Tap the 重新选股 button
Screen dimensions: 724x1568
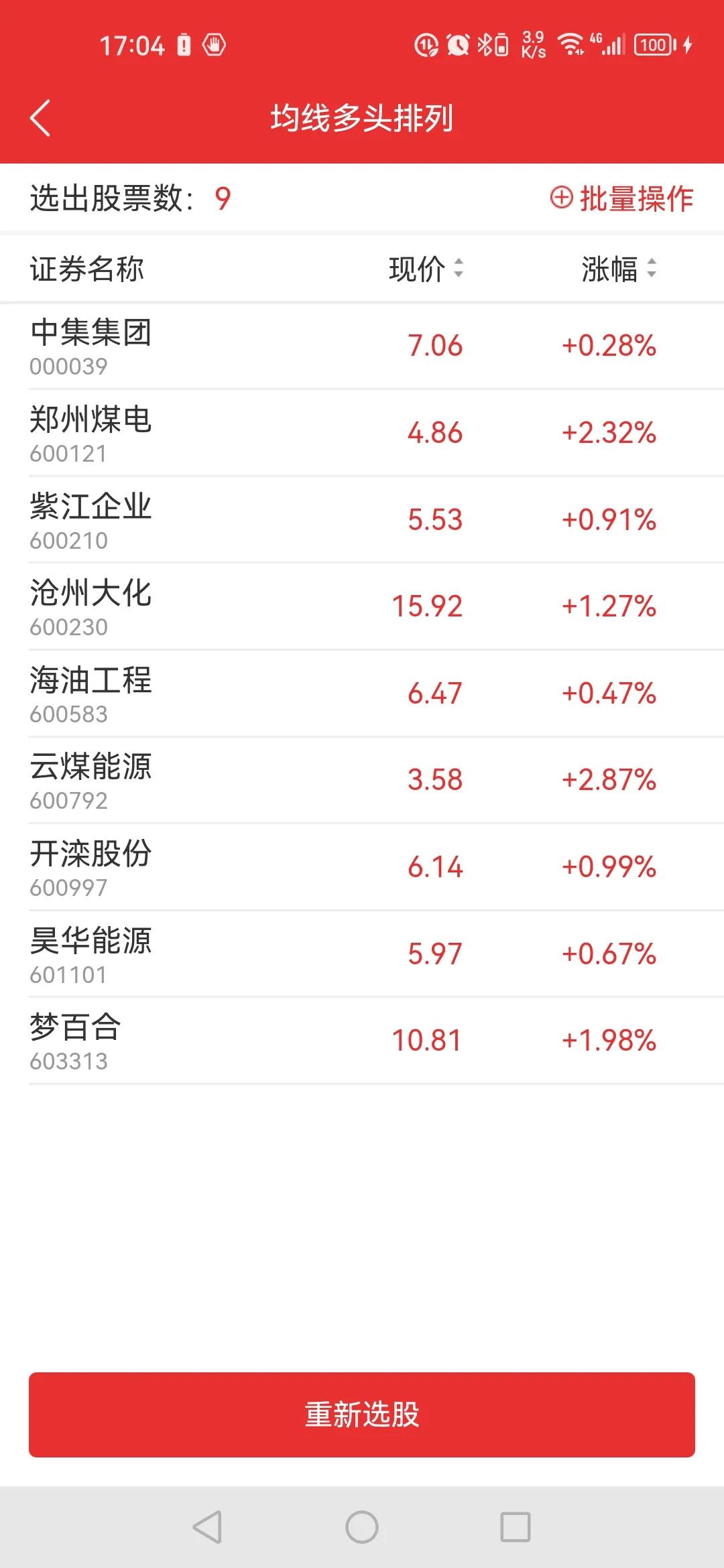pos(362,1415)
